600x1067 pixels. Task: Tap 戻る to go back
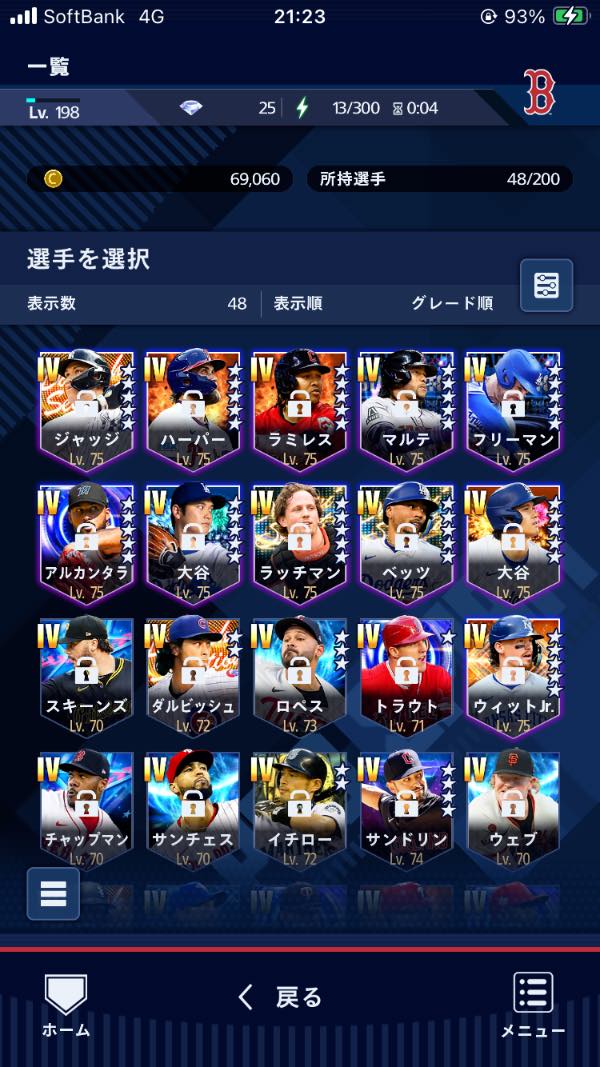(x=280, y=998)
